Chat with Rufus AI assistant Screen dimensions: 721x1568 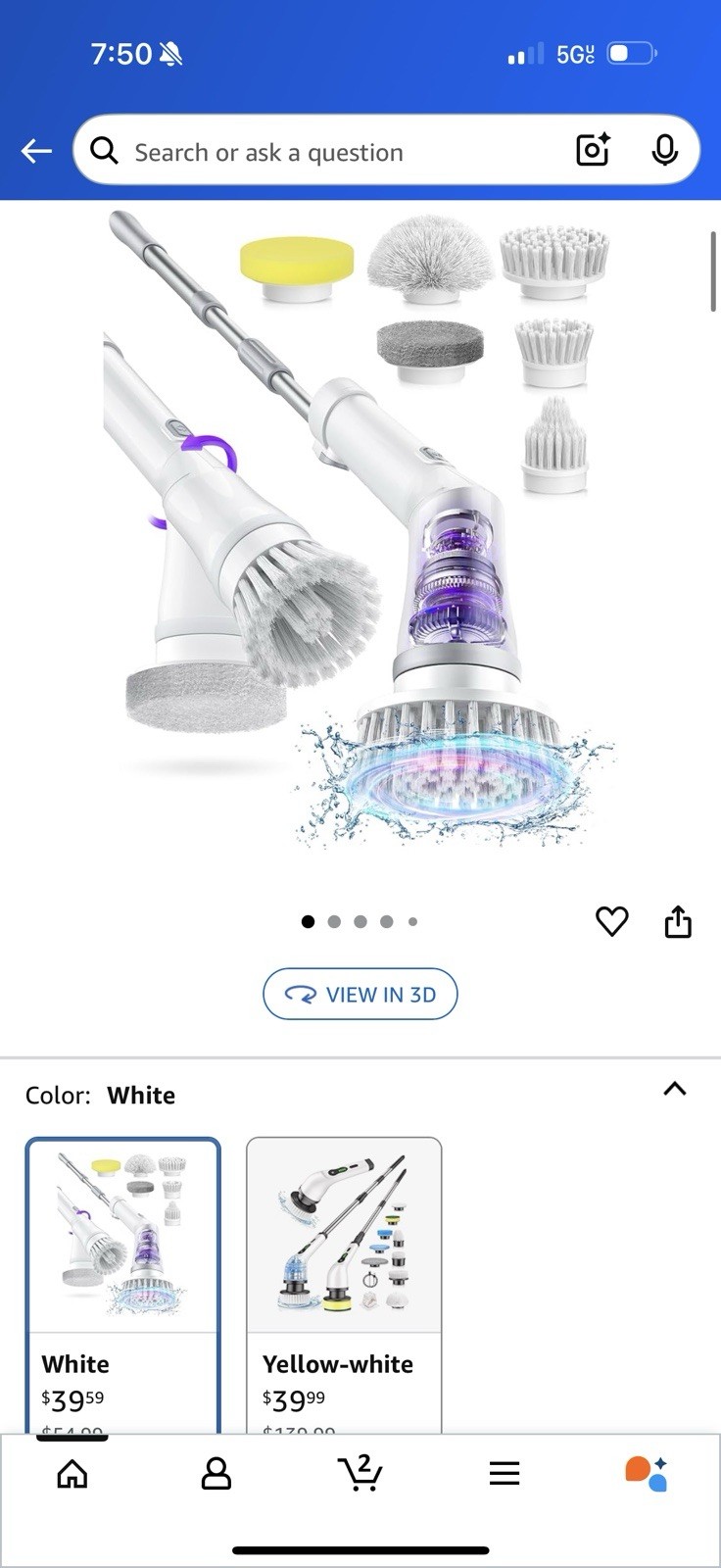click(x=647, y=1472)
